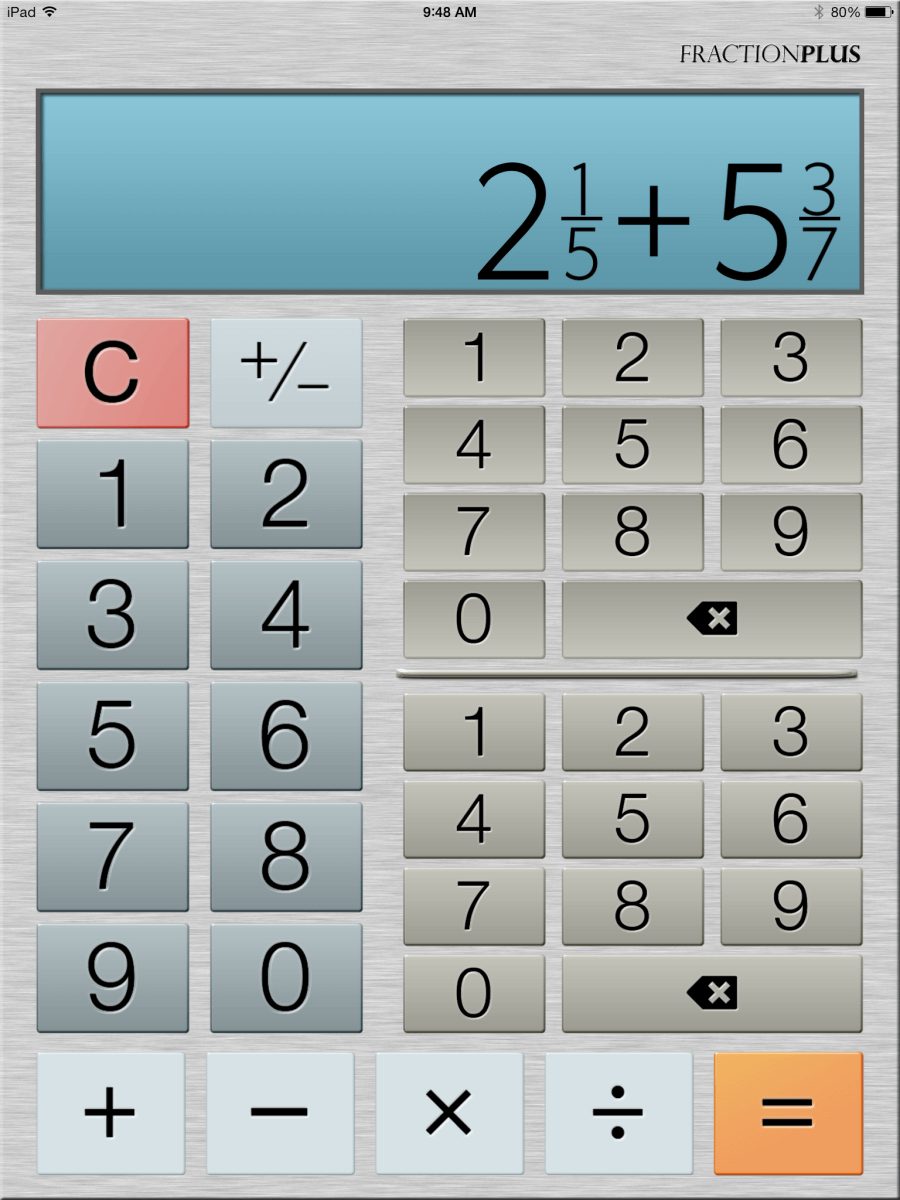The height and width of the screenshot is (1200, 900).
Task: Toggle the sign with plus/minus key
Action: coord(286,370)
